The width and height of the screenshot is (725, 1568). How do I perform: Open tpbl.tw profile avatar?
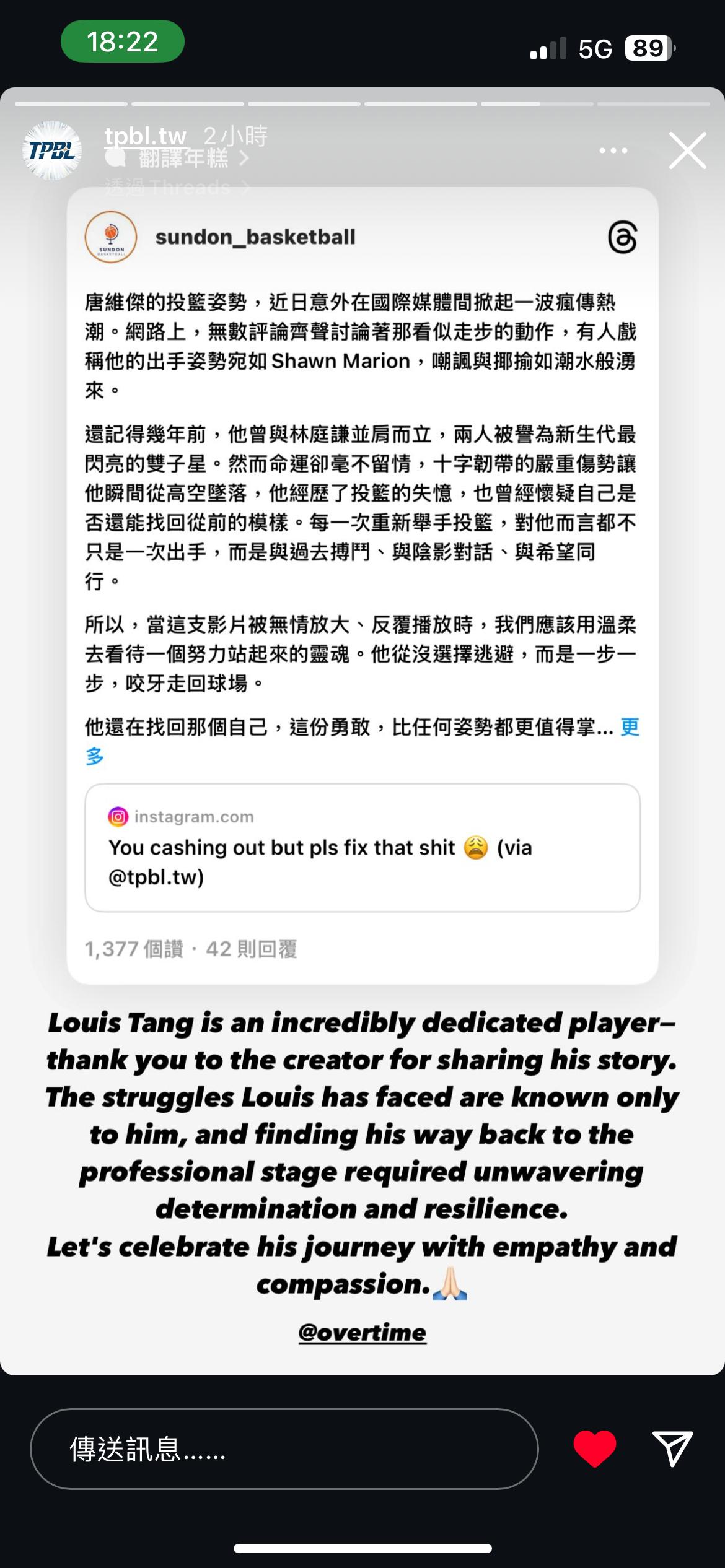click(52, 150)
